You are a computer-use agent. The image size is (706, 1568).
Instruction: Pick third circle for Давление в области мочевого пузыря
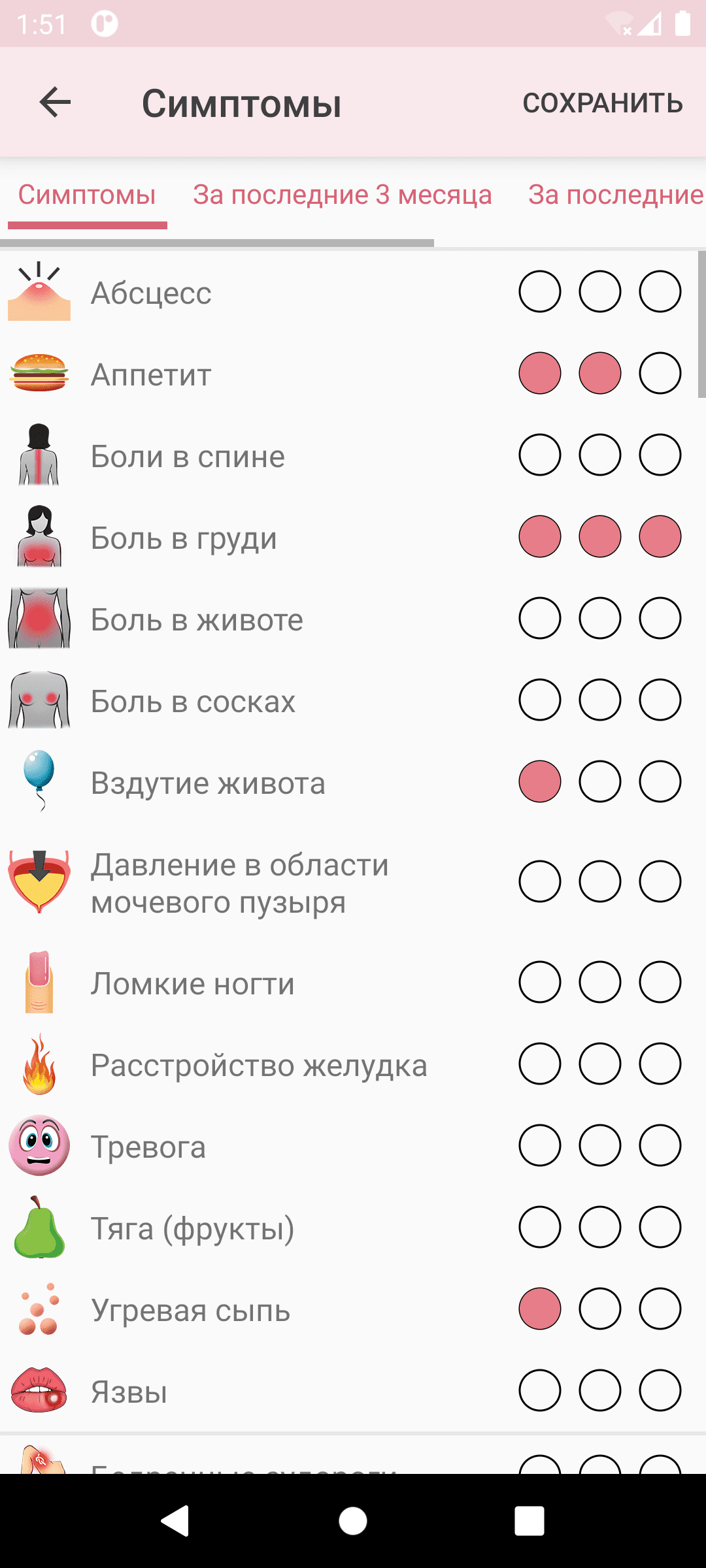coord(660,881)
